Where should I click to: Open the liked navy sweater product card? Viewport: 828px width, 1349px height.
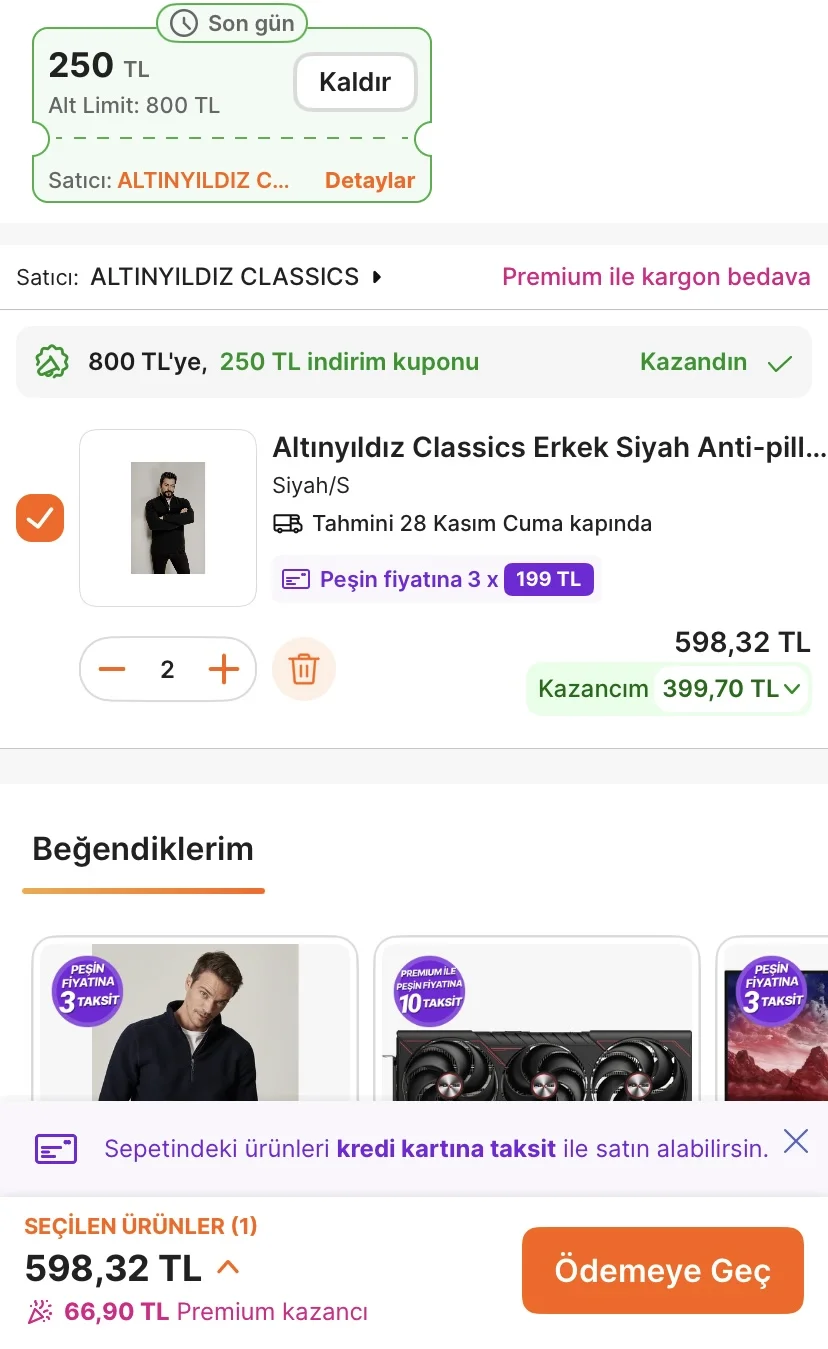pyautogui.click(x=195, y=1020)
